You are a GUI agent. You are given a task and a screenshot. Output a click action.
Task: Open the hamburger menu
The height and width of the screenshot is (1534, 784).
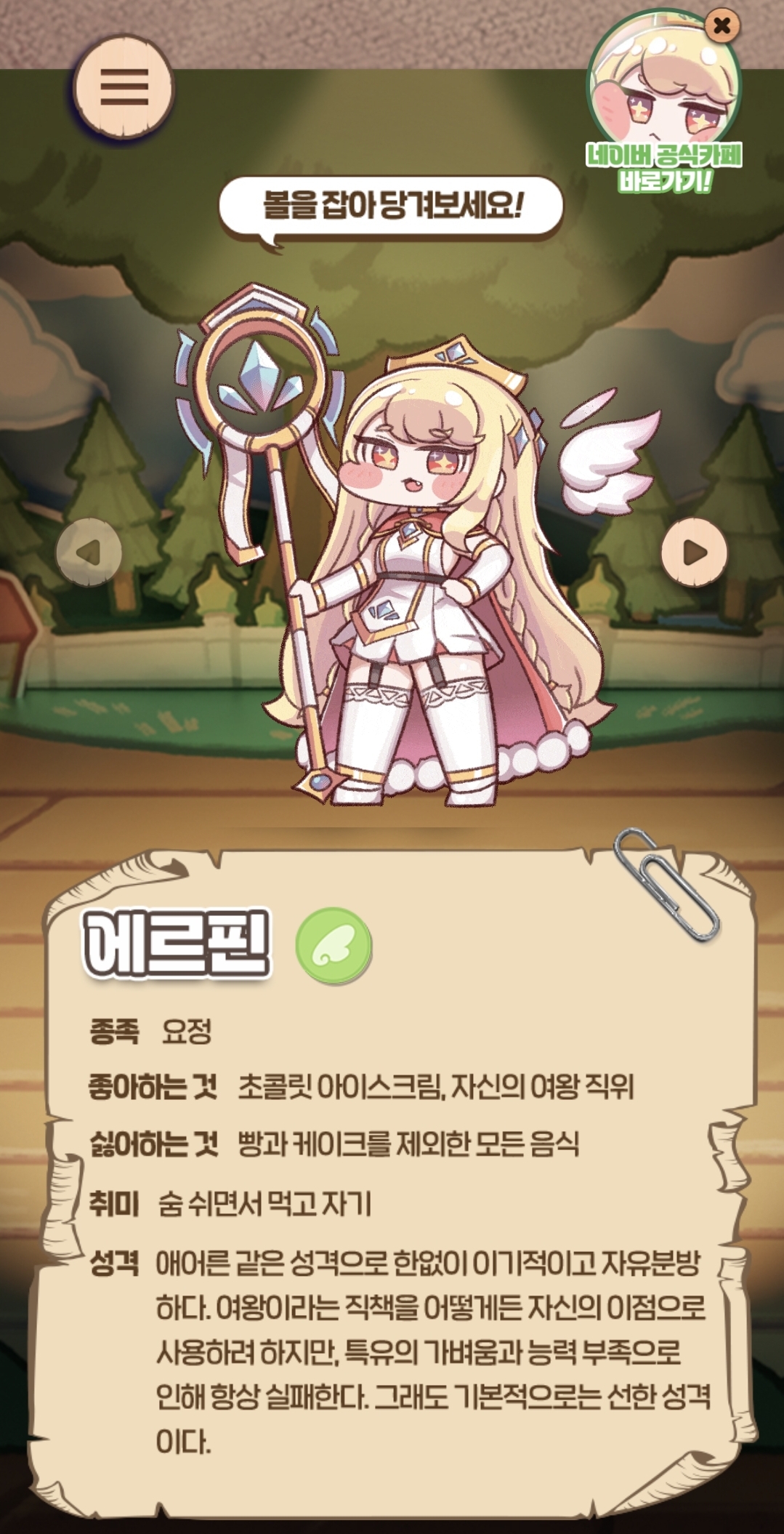[124, 87]
